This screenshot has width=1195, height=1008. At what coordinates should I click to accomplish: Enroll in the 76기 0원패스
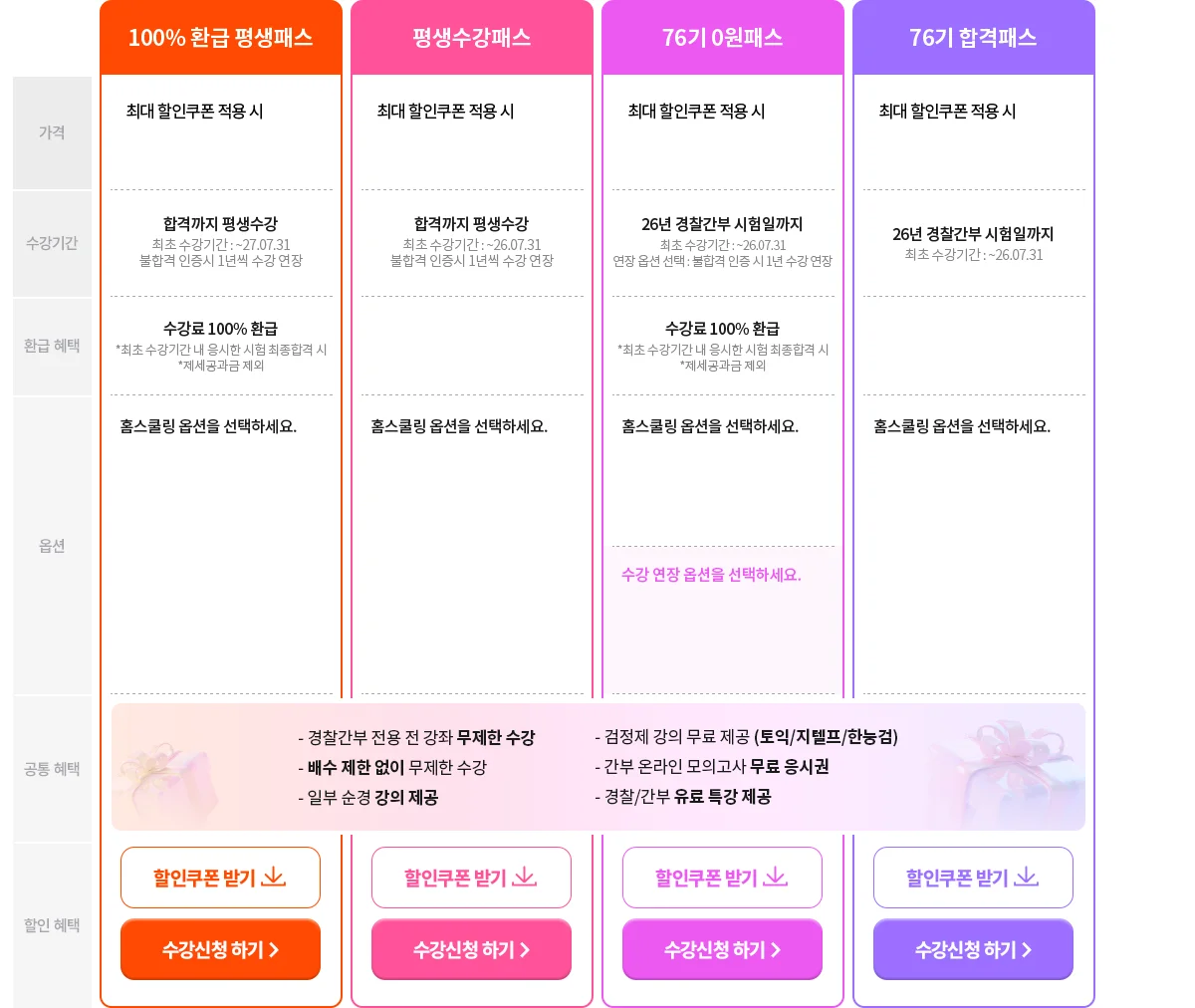(x=722, y=949)
